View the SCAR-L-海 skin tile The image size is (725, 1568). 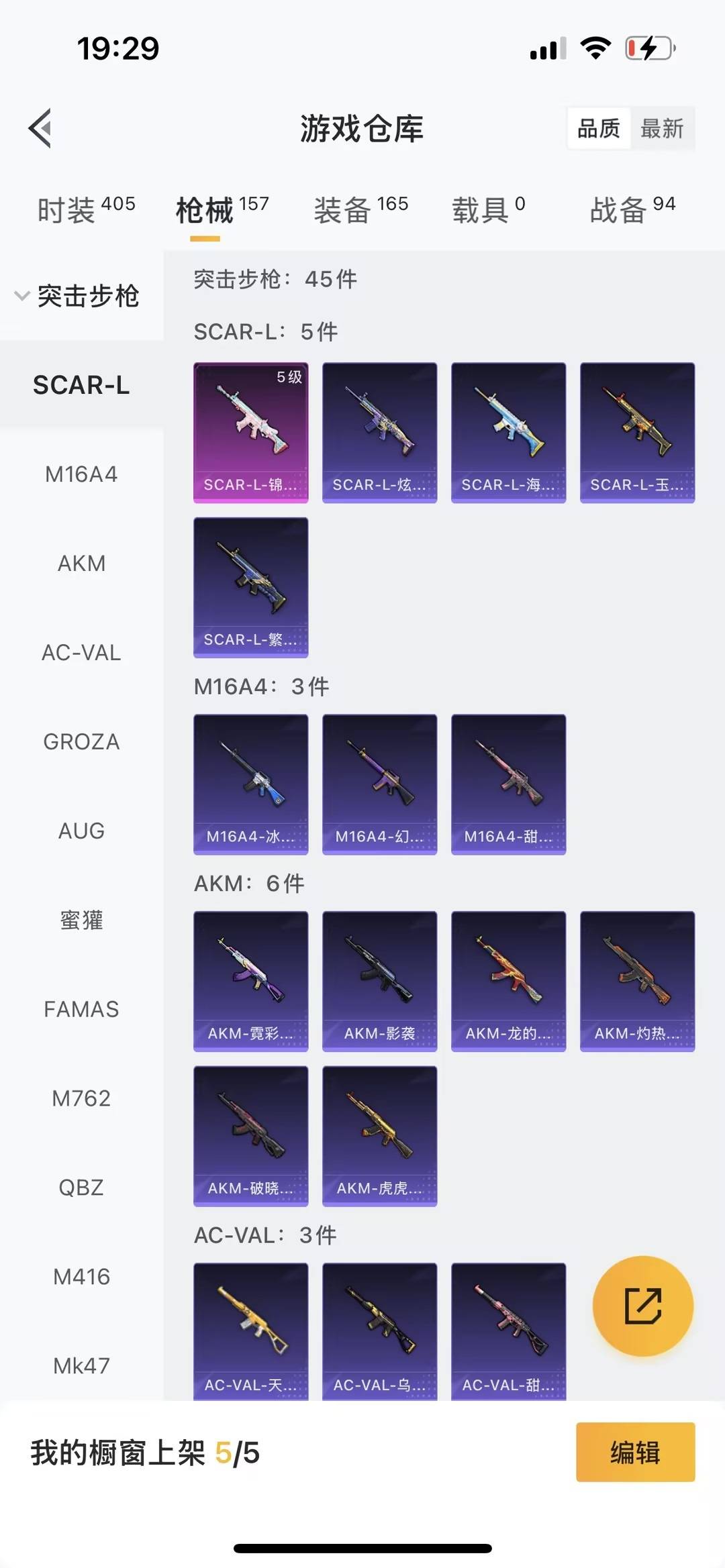(508, 433)
